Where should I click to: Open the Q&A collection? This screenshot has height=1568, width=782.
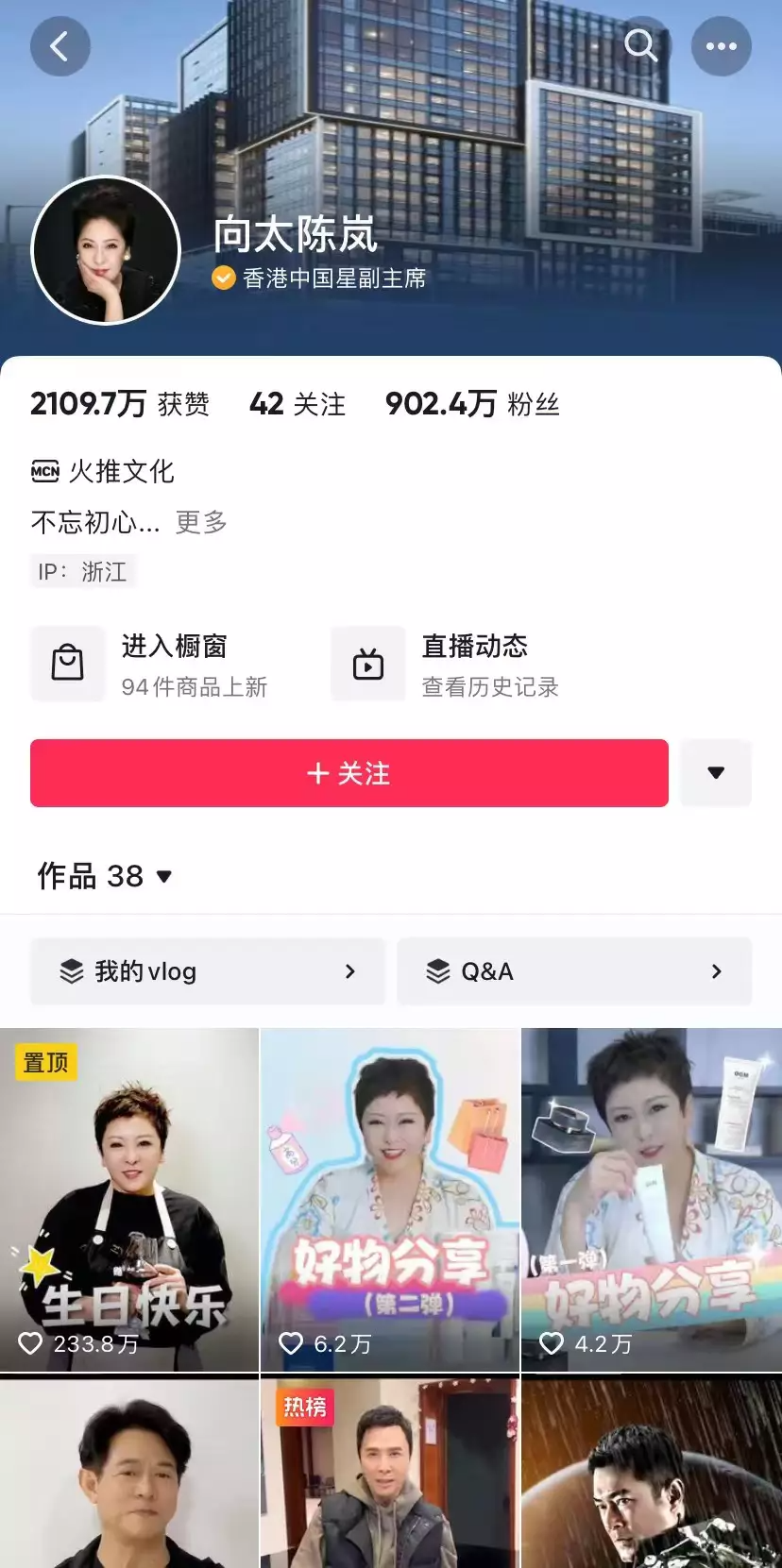(x=574, y=971)
